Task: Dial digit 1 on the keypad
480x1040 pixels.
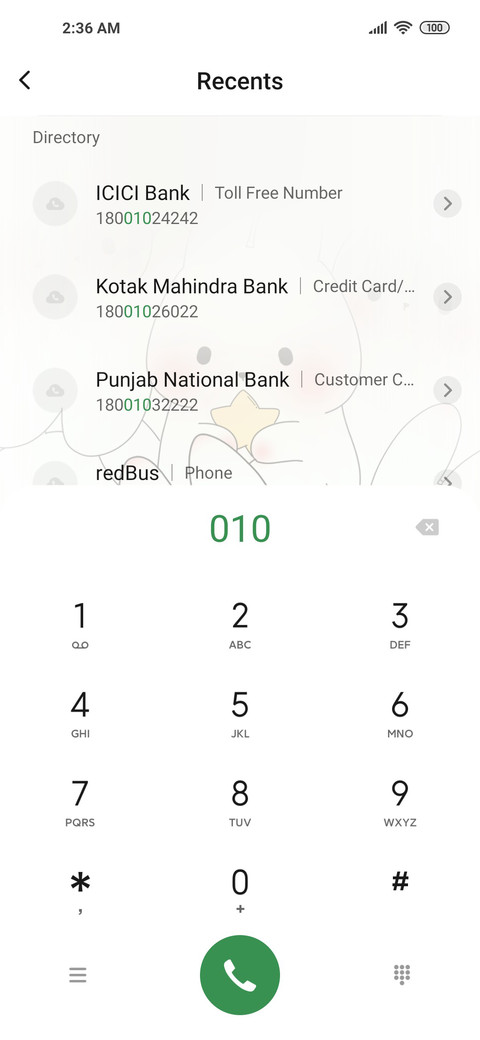Action: tap(80, 625)
